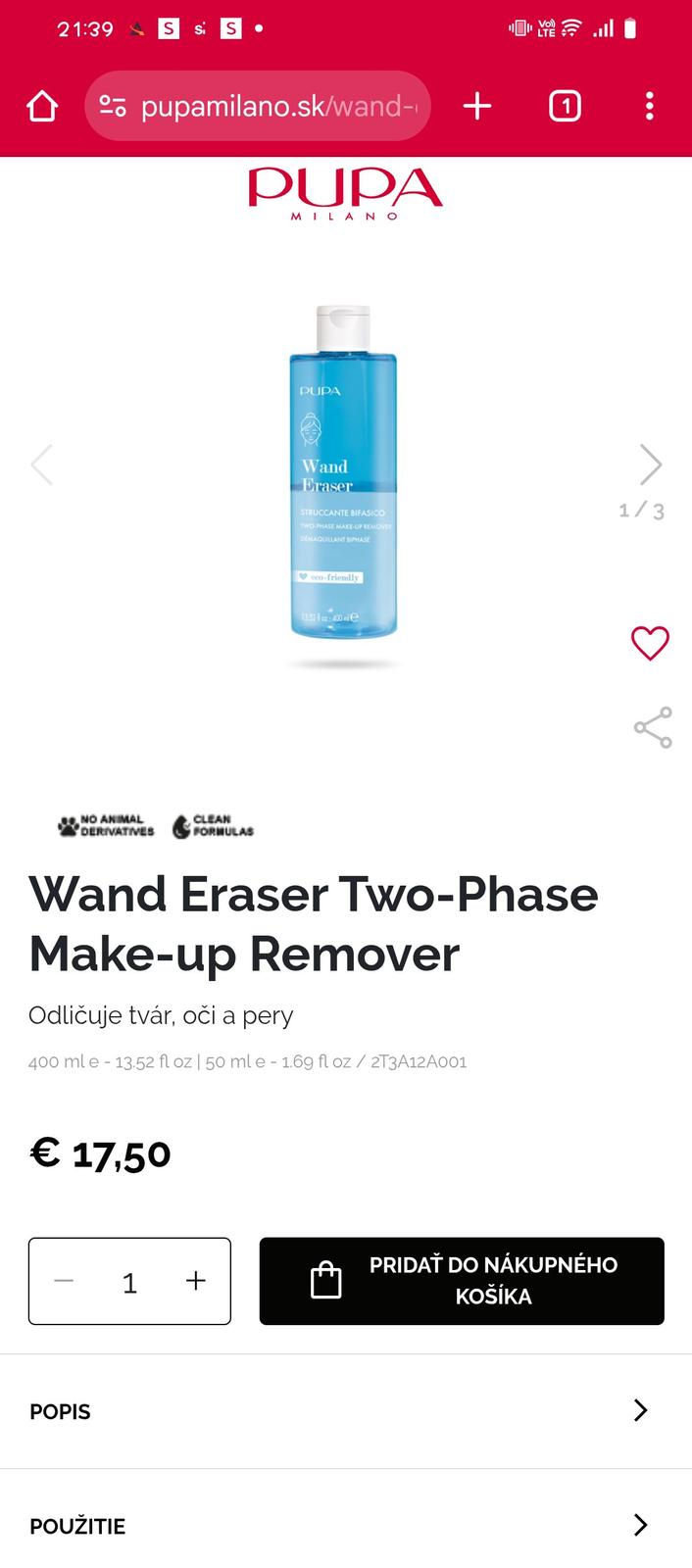
Task: Tap Pridať do nákupného košíka button
Action: [462, 1281]
